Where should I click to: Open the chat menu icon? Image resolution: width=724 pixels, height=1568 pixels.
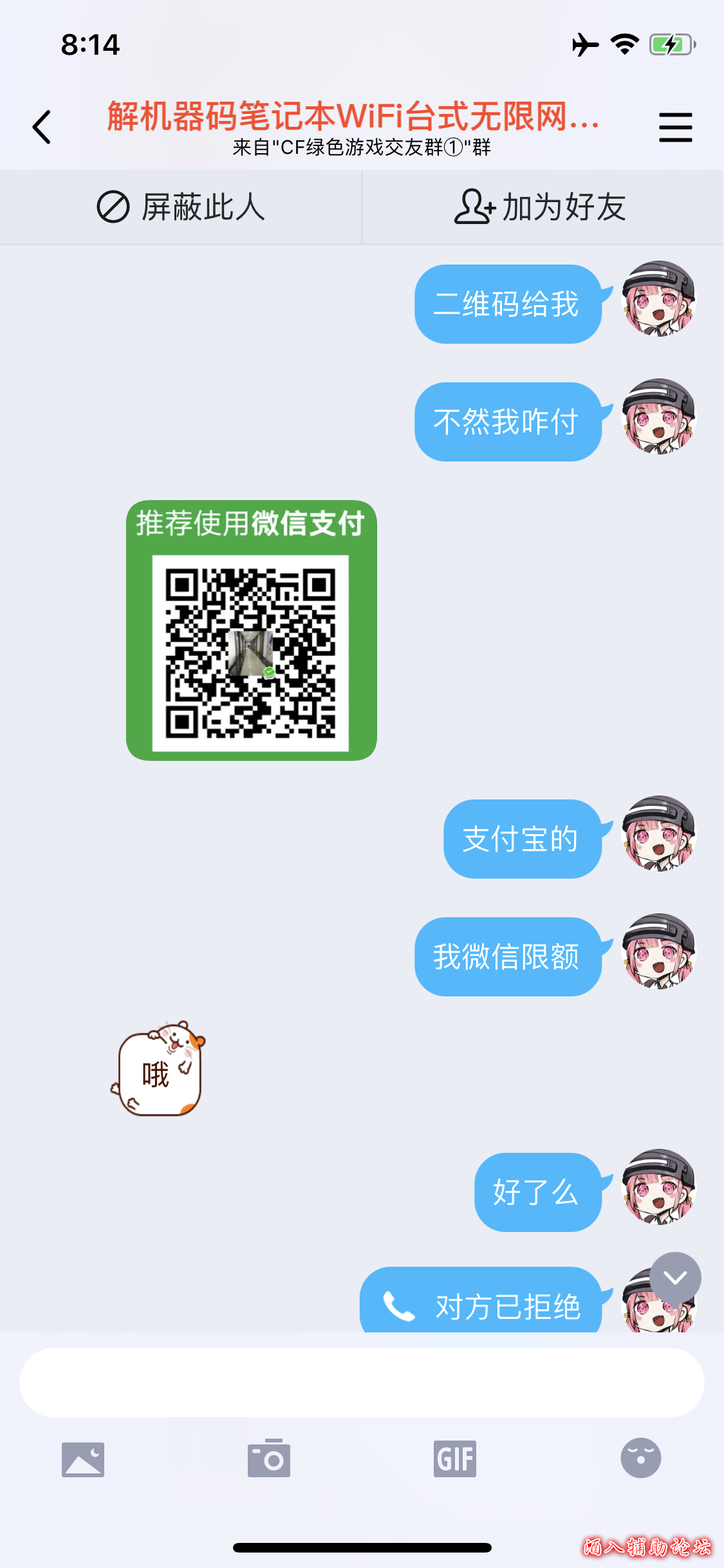click(x=675, y=127)
